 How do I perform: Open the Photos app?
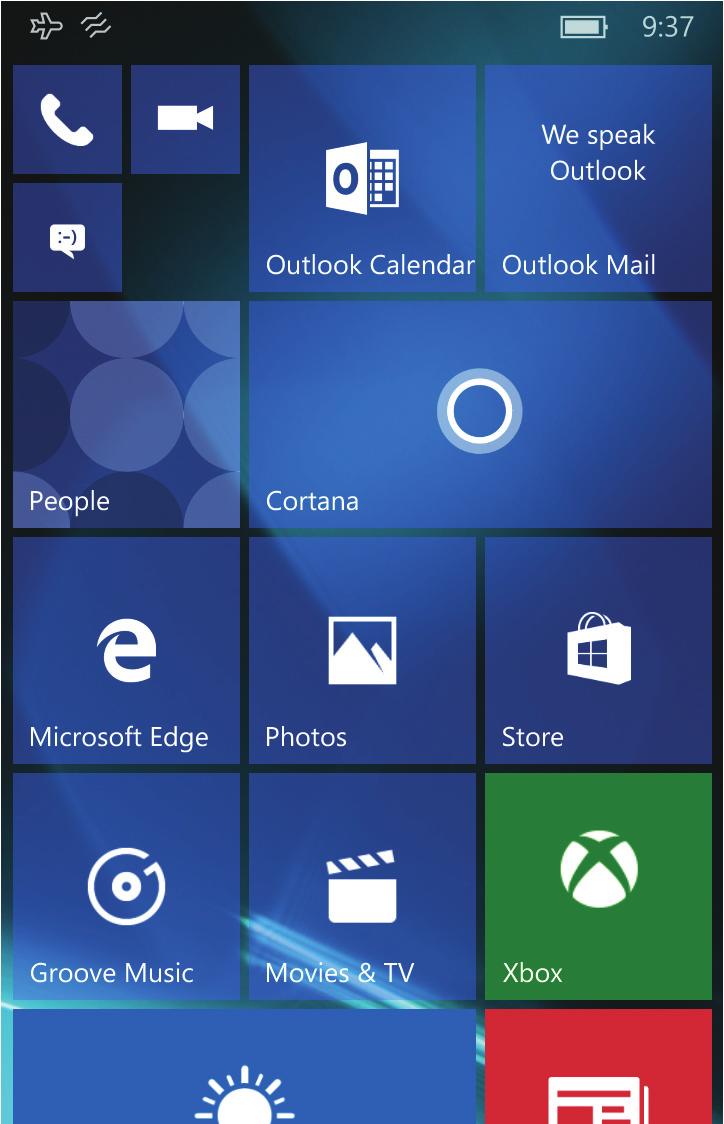coord(362,650)
